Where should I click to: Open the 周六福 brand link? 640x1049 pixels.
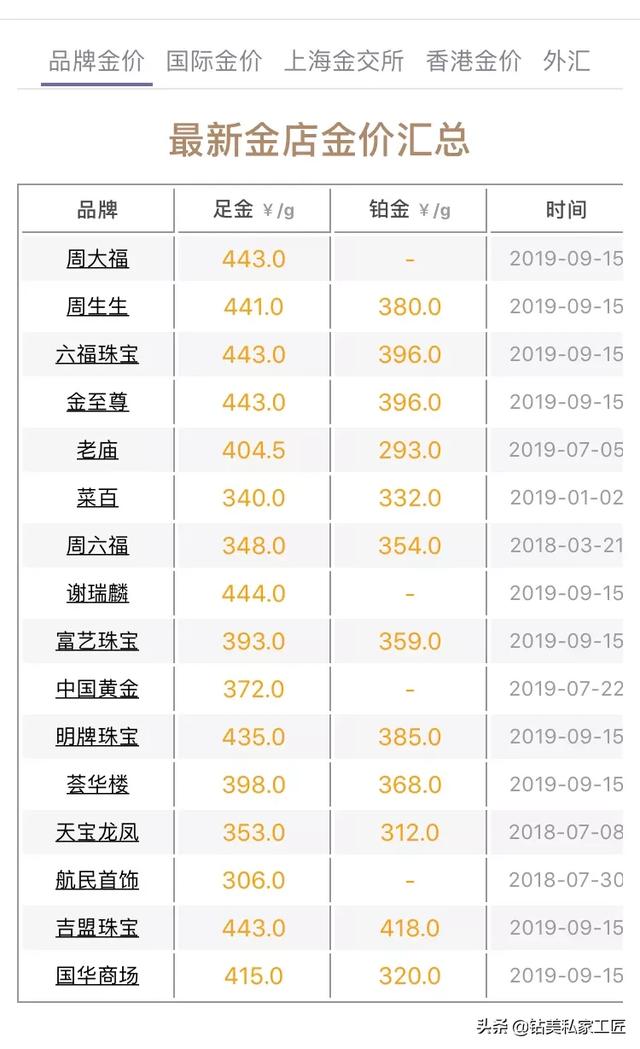[x=97, y=546]
